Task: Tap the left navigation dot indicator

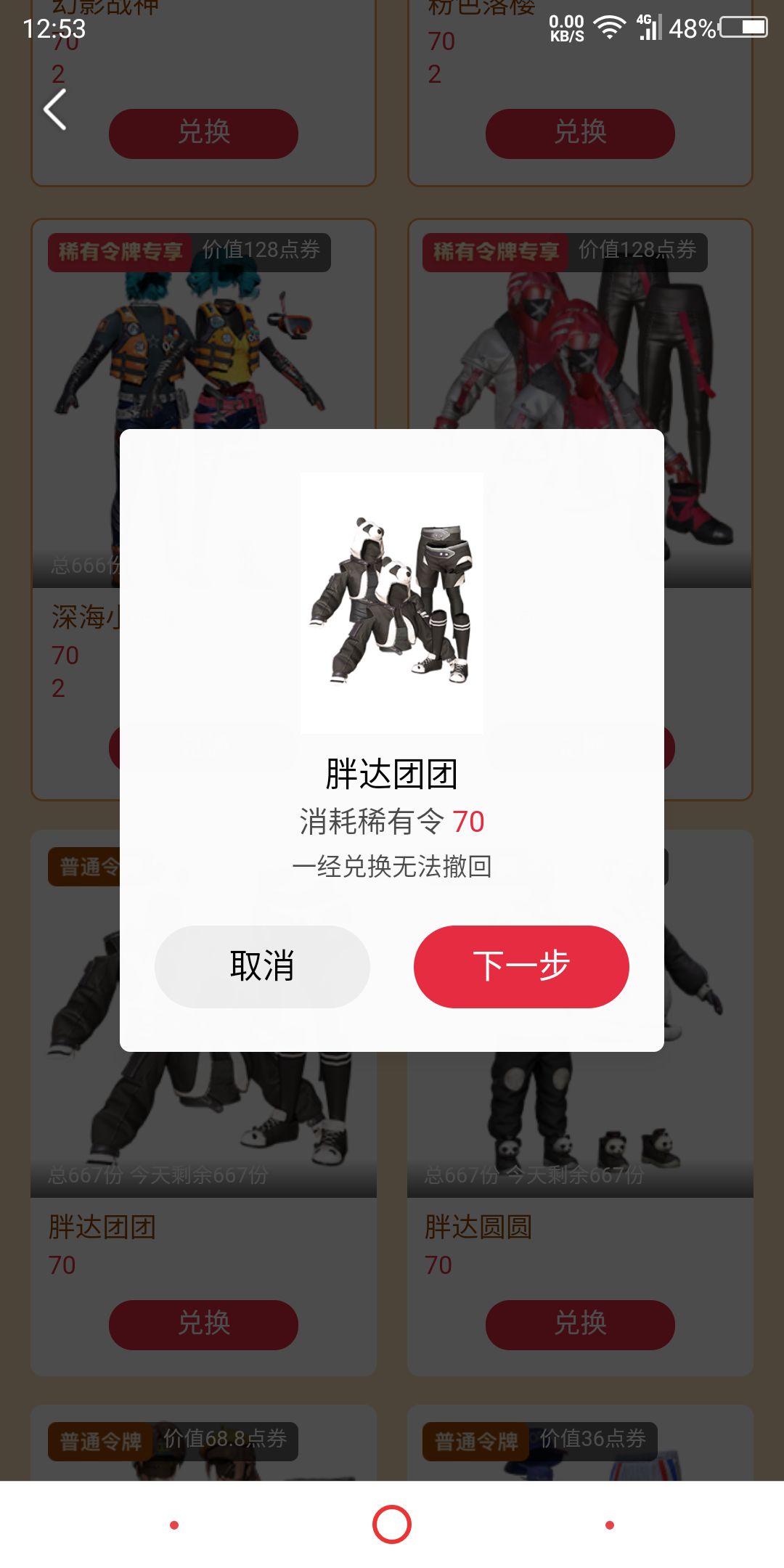Action: 174,1526
